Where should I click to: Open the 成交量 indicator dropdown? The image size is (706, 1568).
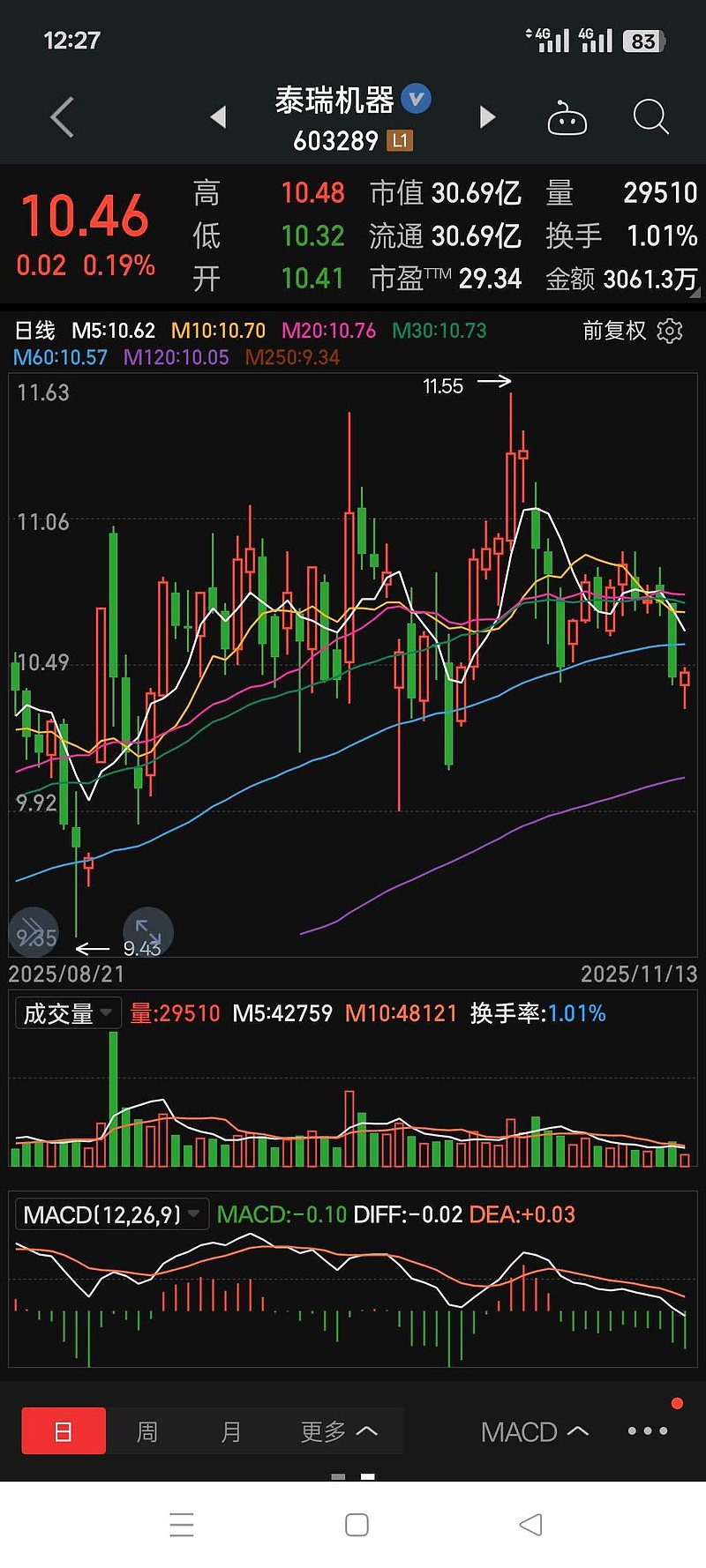click(67, 1013)
